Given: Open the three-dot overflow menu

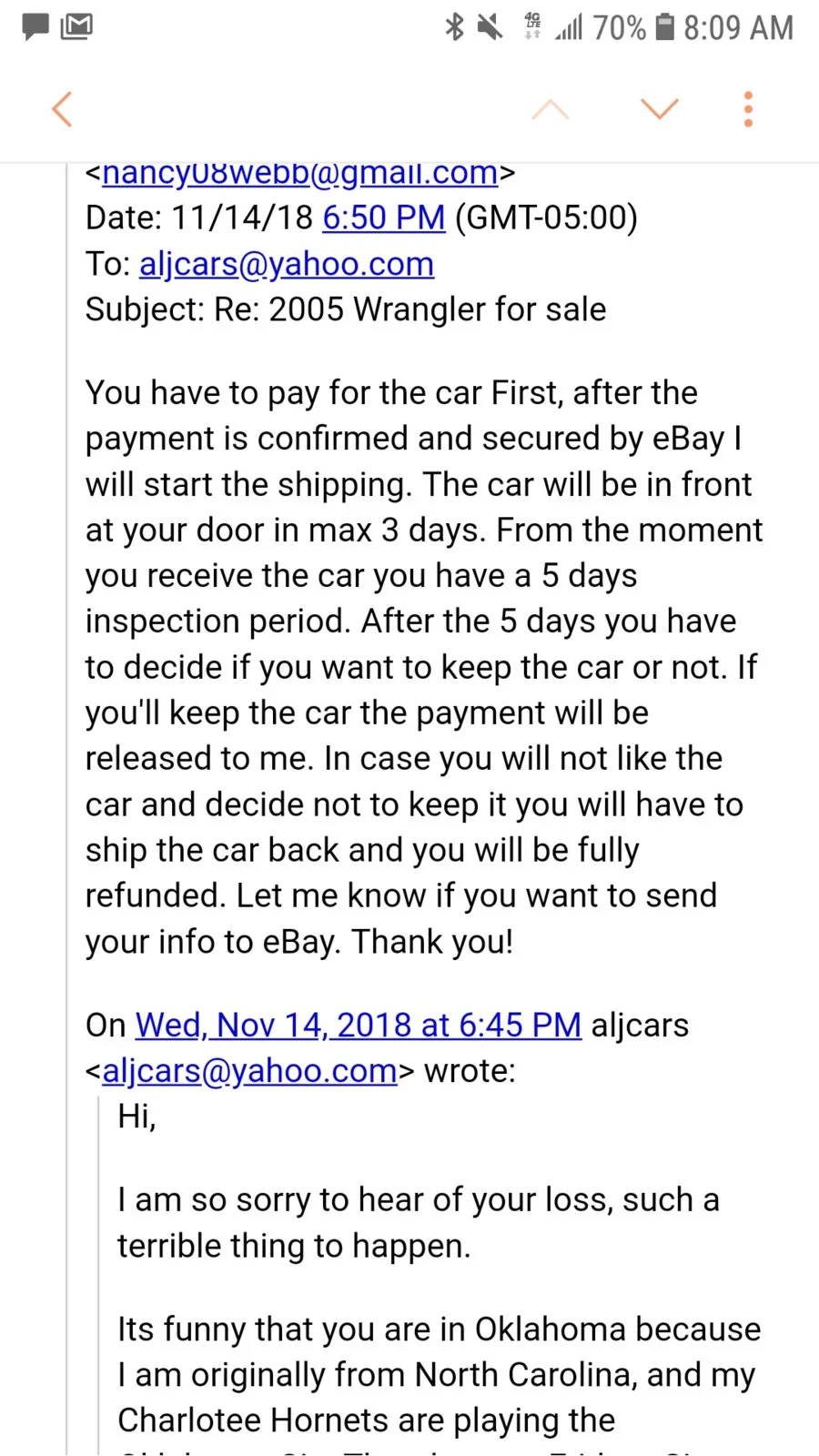Looking at the screenshot, I should click(748, 109).
